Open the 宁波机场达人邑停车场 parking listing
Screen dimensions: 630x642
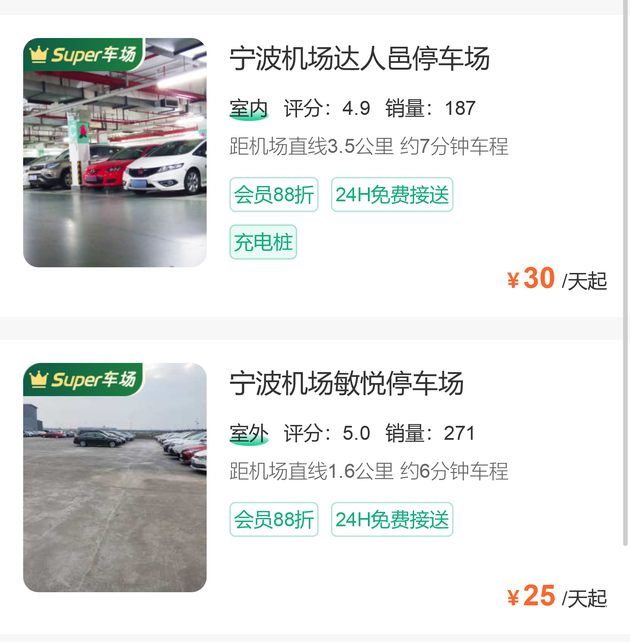pyautogui.click(x=360, y=59)
